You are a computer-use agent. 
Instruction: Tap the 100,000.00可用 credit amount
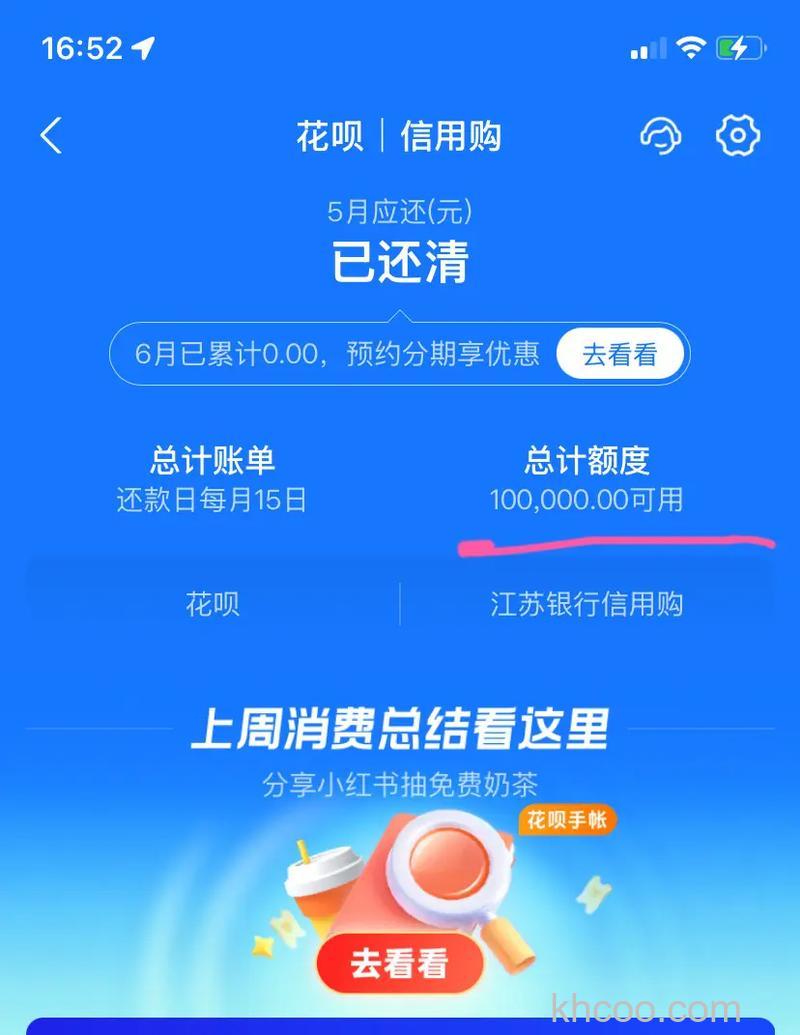[x=584, y=501]
